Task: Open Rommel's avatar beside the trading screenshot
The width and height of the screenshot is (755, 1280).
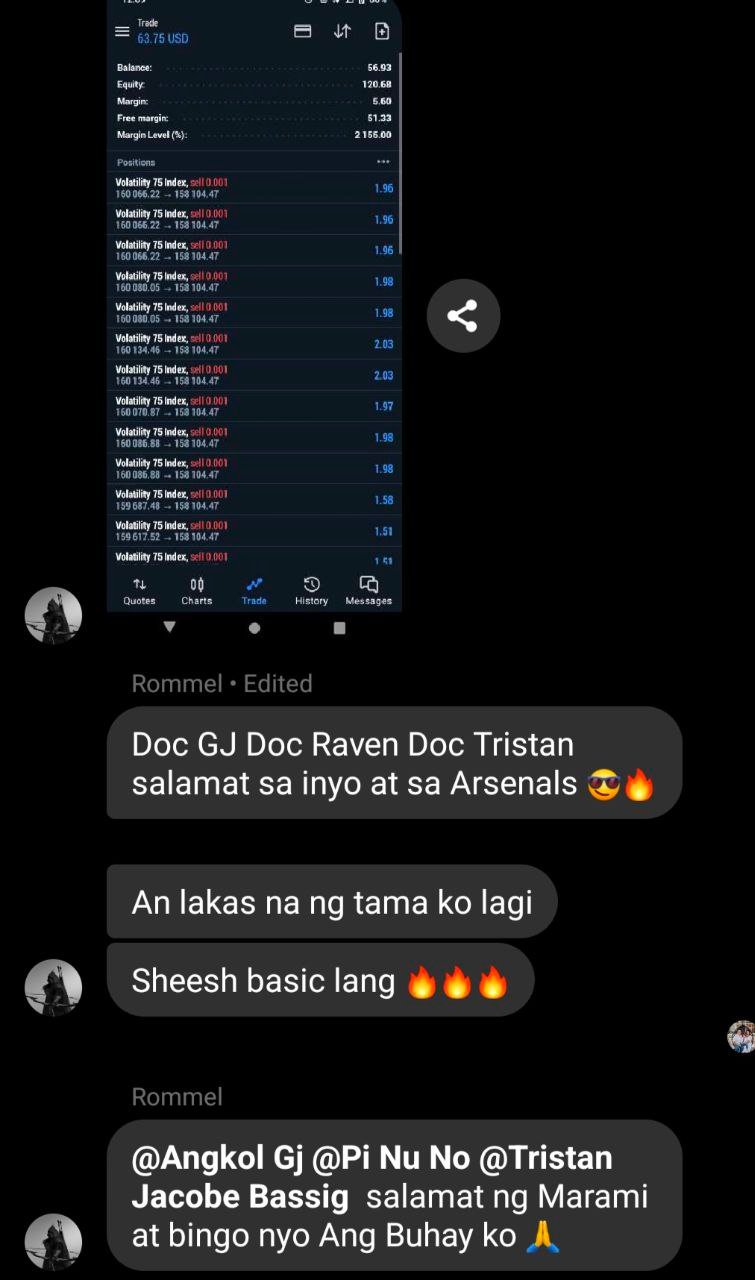Action: (53, 615)
